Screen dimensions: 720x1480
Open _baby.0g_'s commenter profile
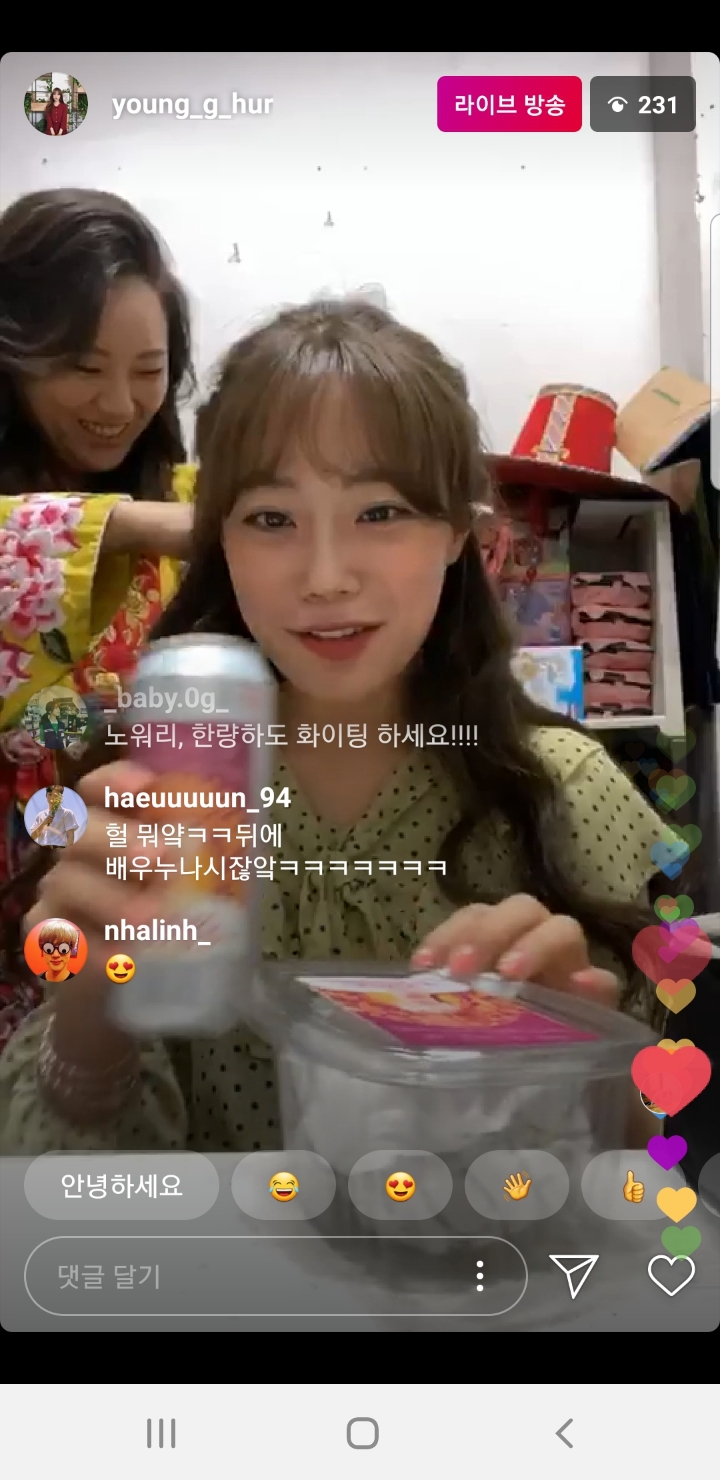(x=56, y=718)
